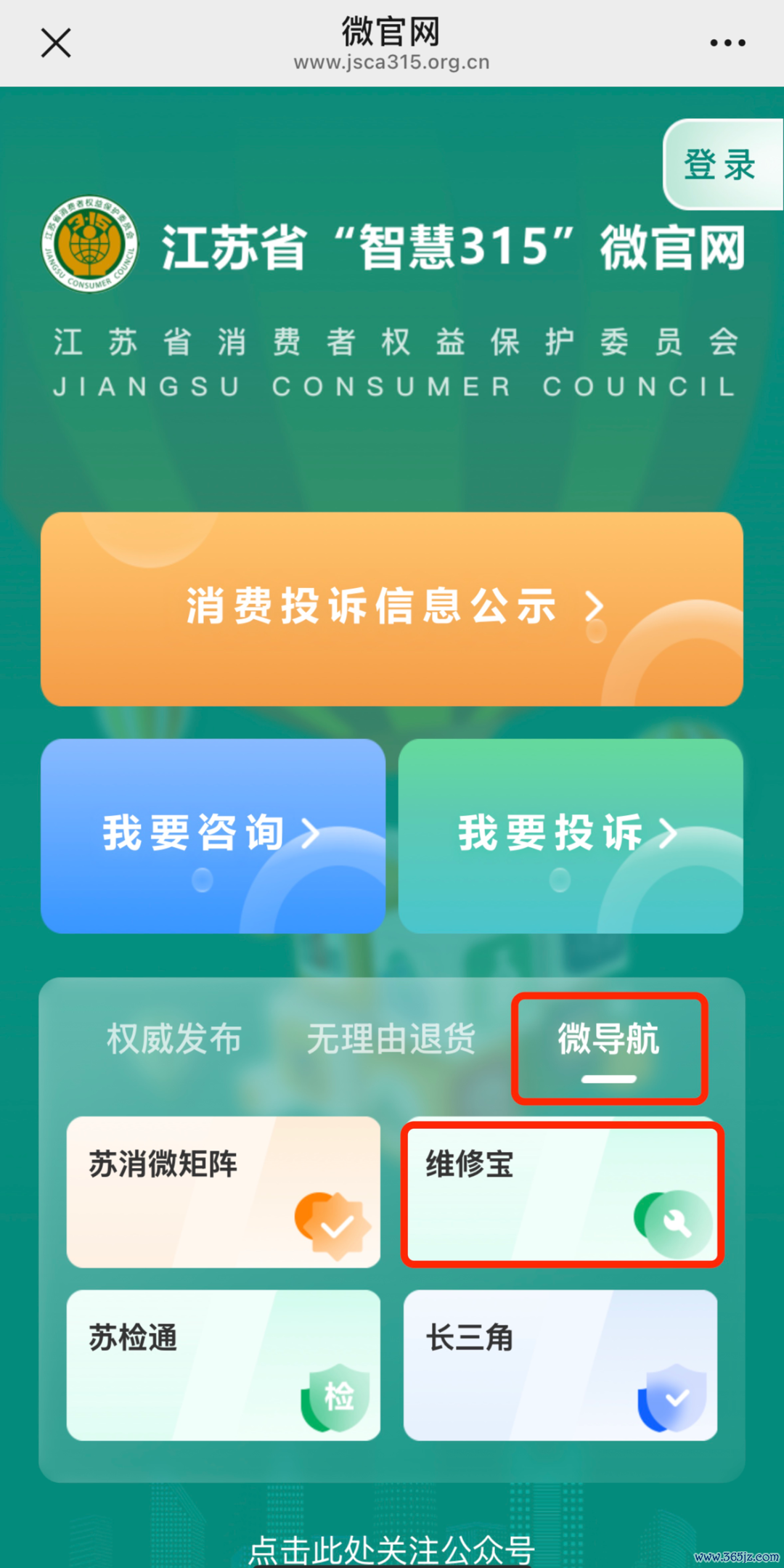The width and height of the screenshot is (784, 1568).
Task: Switch to the 权威发布 tab
Action: click(174, 1039)
